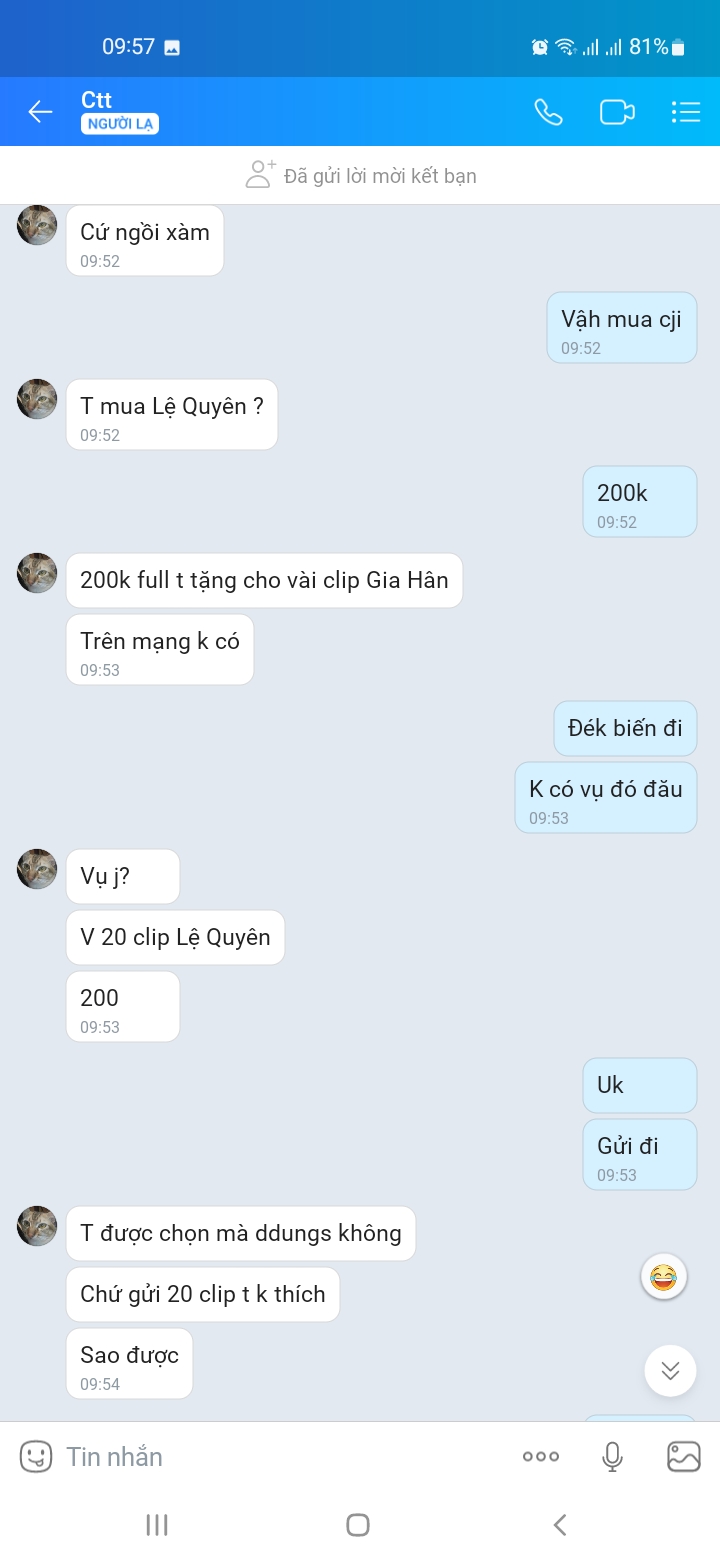Jump to the latest messages
Image resolution: width=720 pixels, height=1560 pixels.
(x=670, y=1370)
